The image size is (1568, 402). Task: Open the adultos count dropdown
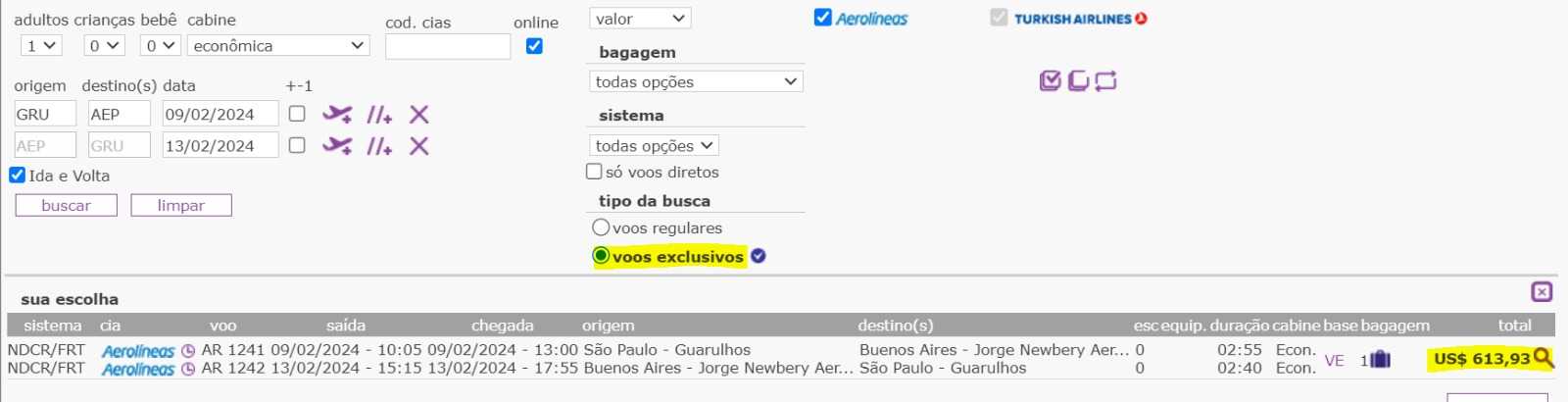pyautogui.click(x=40, y=46)
